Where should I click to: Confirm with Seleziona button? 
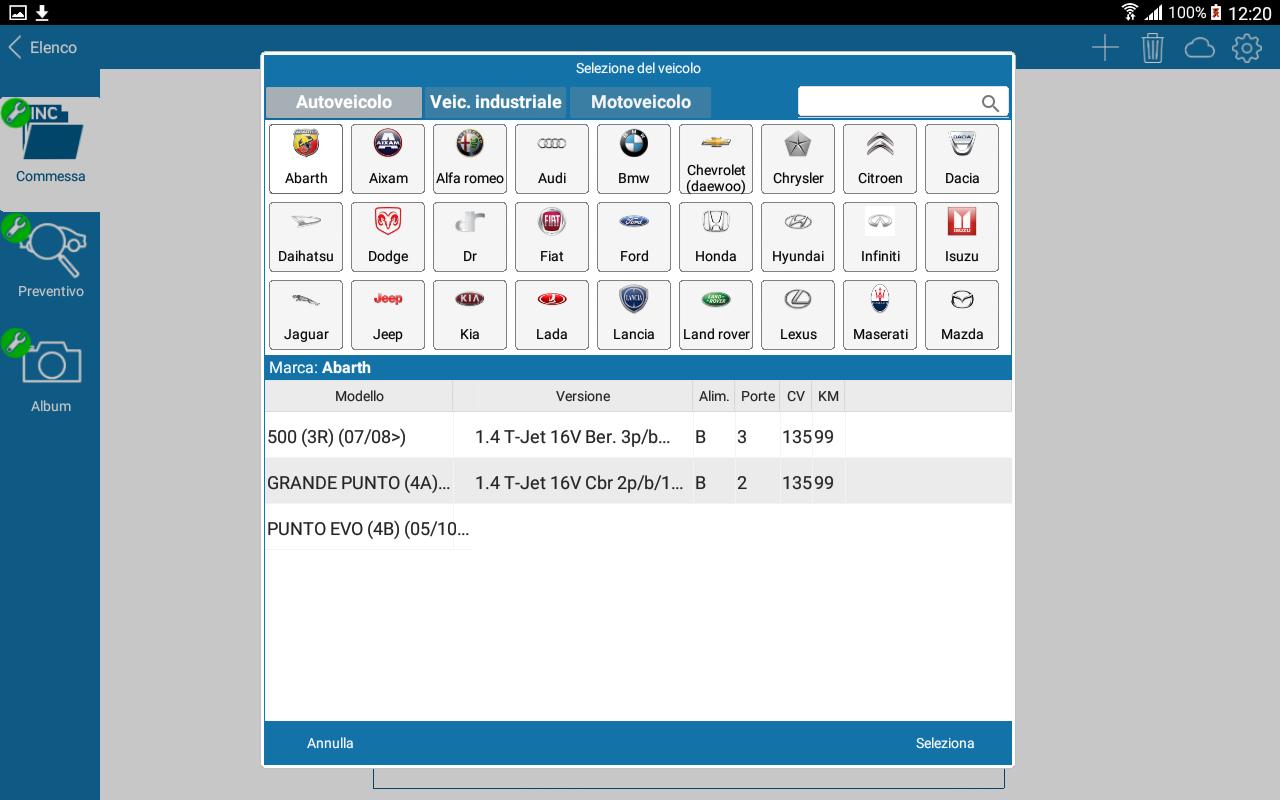(x=944, y=743)
